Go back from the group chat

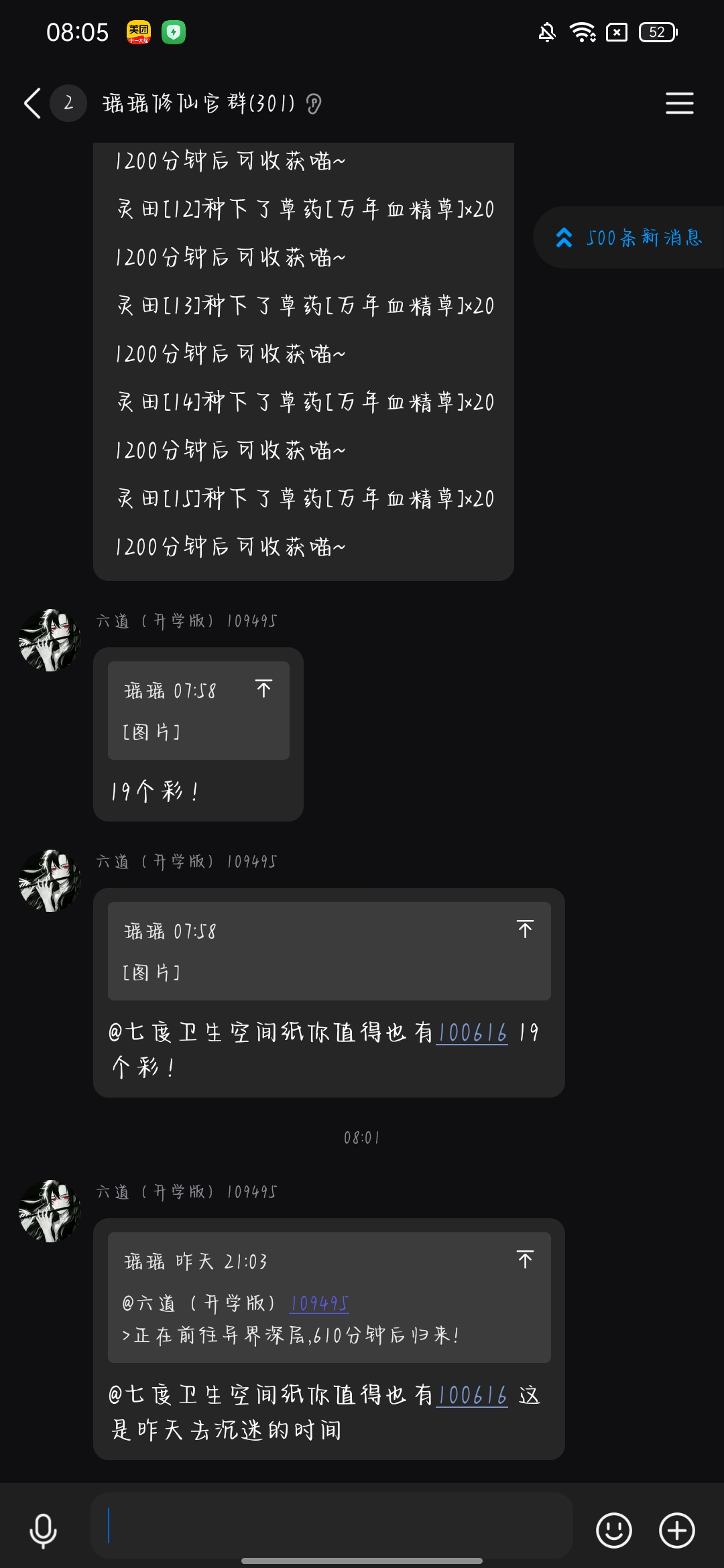pos(32,103)
